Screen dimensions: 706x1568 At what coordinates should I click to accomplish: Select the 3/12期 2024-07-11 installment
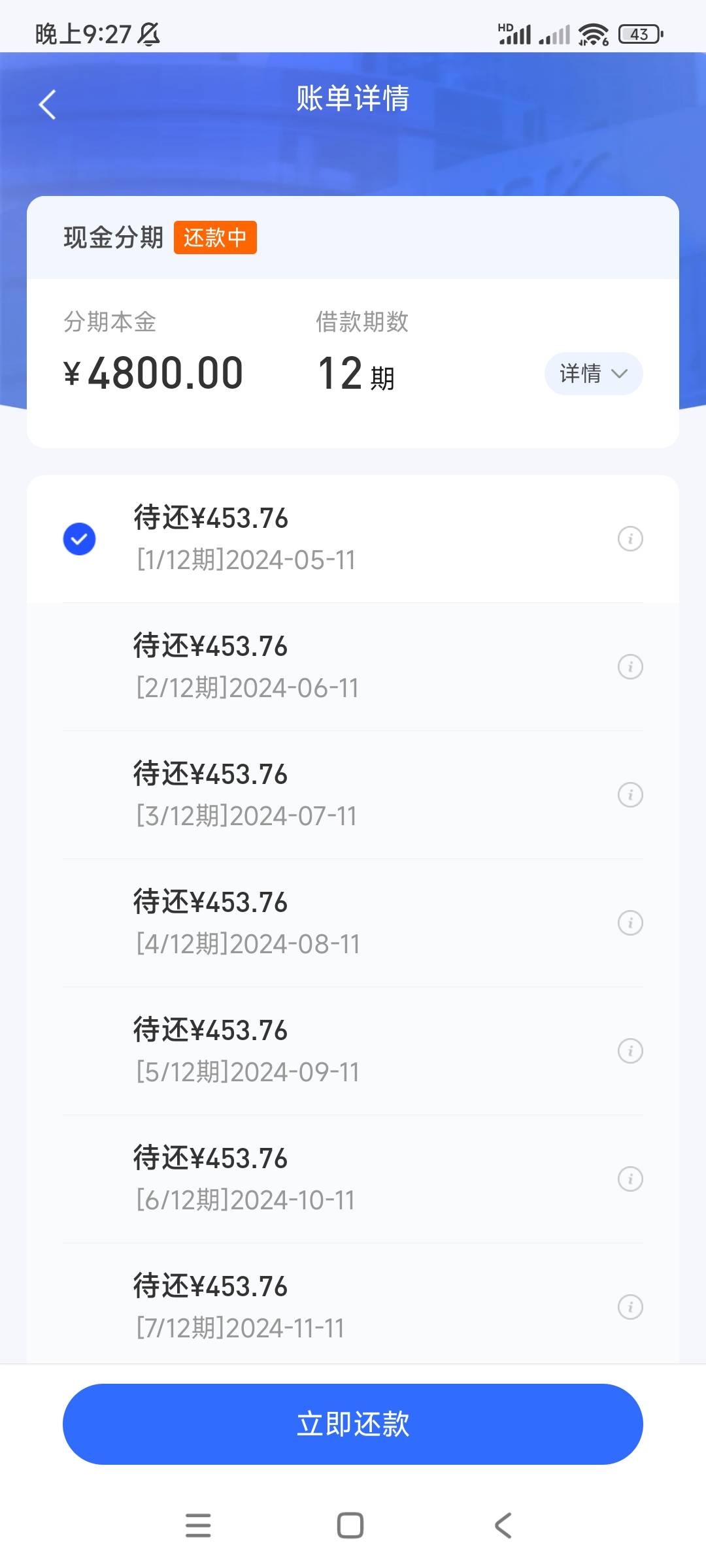(353, 795)
